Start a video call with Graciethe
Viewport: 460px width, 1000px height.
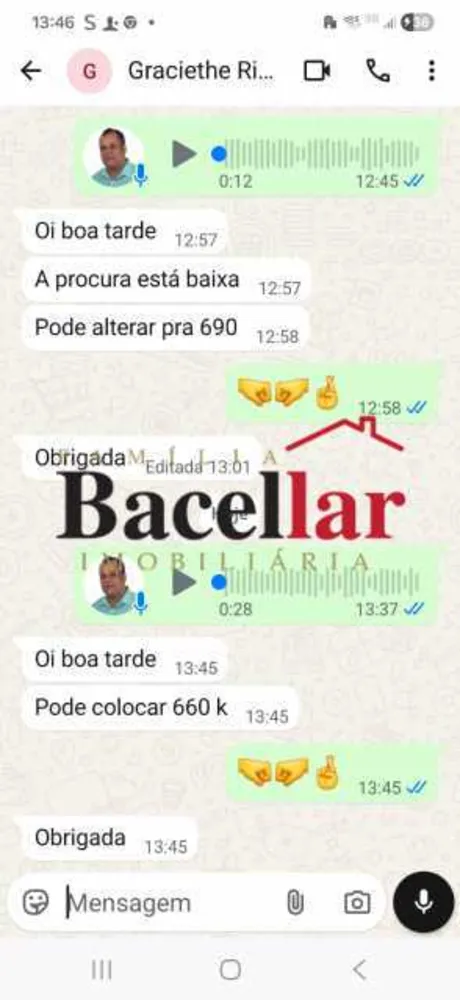pos(316,71)
